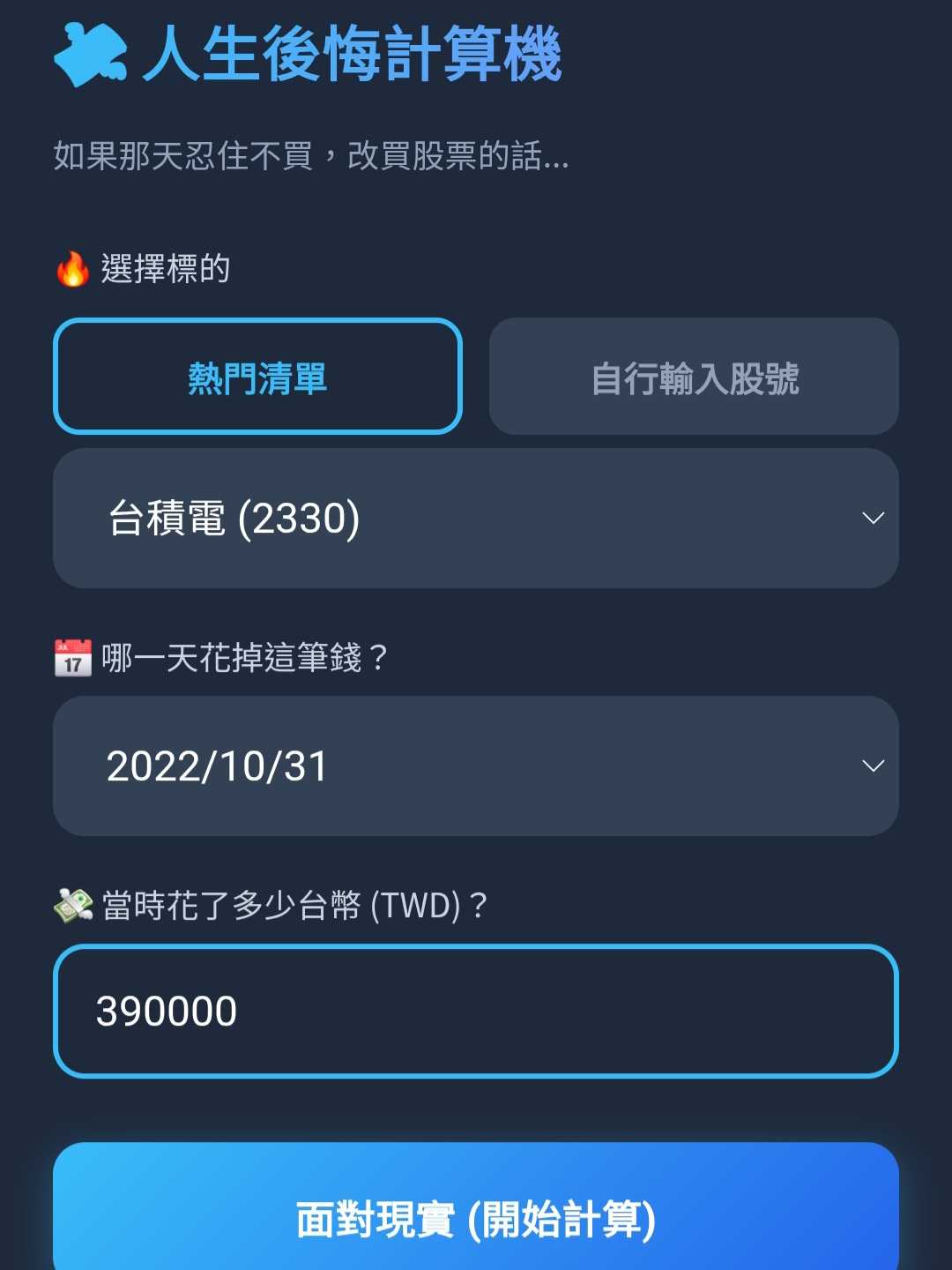Click the chevron on the 台積電 dropdown
This screenshot has width=952, height=1270.
[874, 517]
